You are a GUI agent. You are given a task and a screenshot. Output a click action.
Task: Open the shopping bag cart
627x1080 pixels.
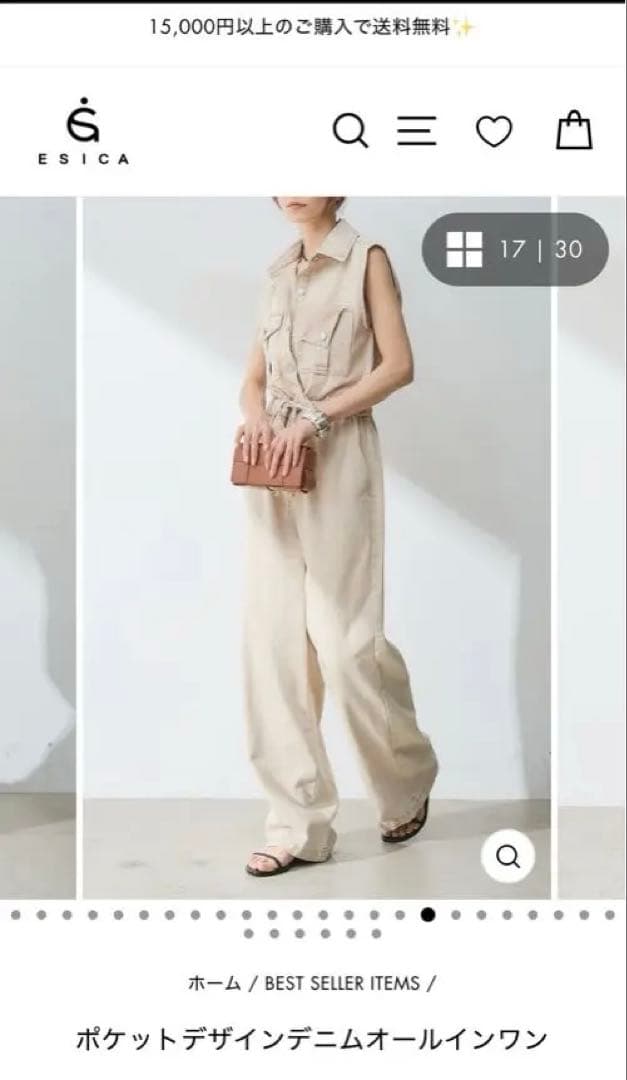[574, 130]
